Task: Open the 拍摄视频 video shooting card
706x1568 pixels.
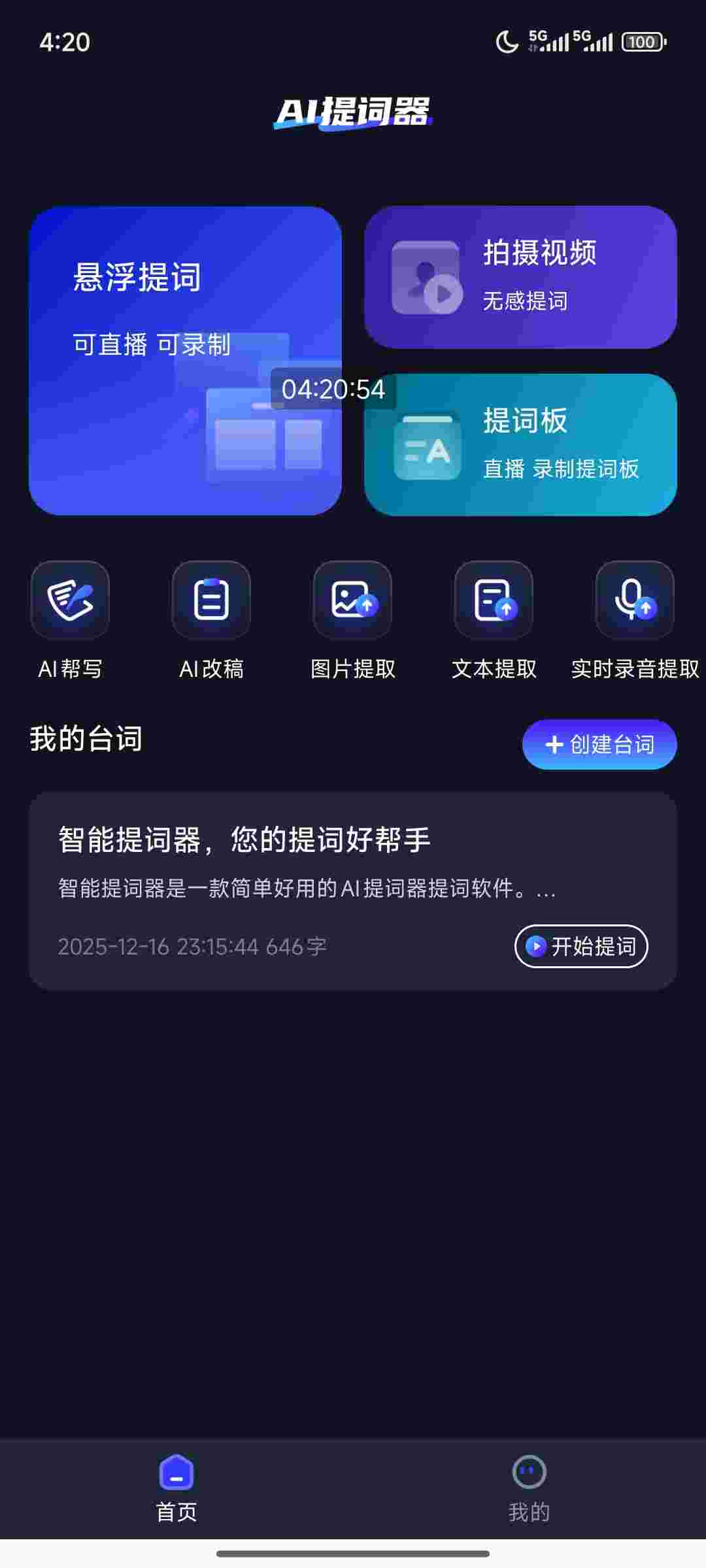Action: pyautogui.click(x=520, y=277)
